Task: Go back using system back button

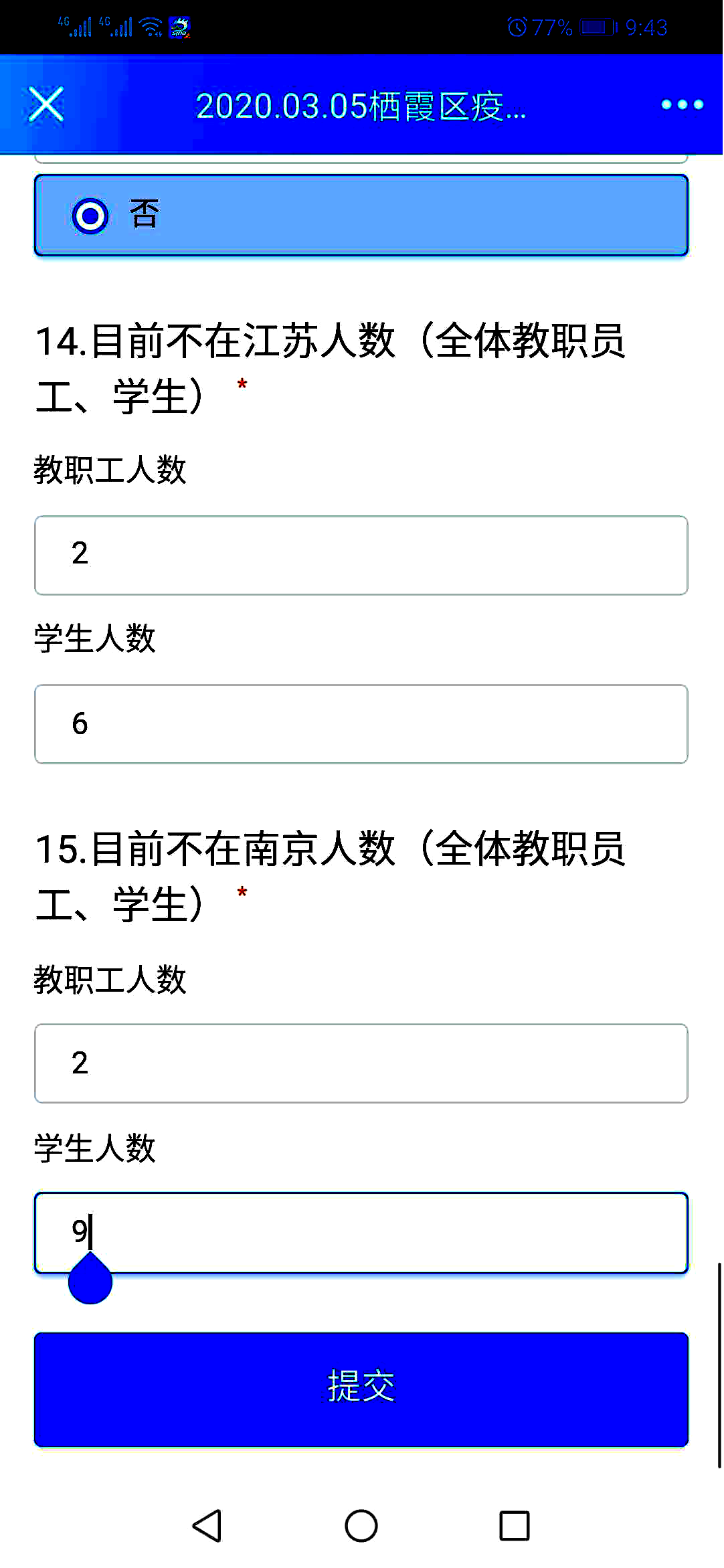Action: click(x=207, y=1526)
